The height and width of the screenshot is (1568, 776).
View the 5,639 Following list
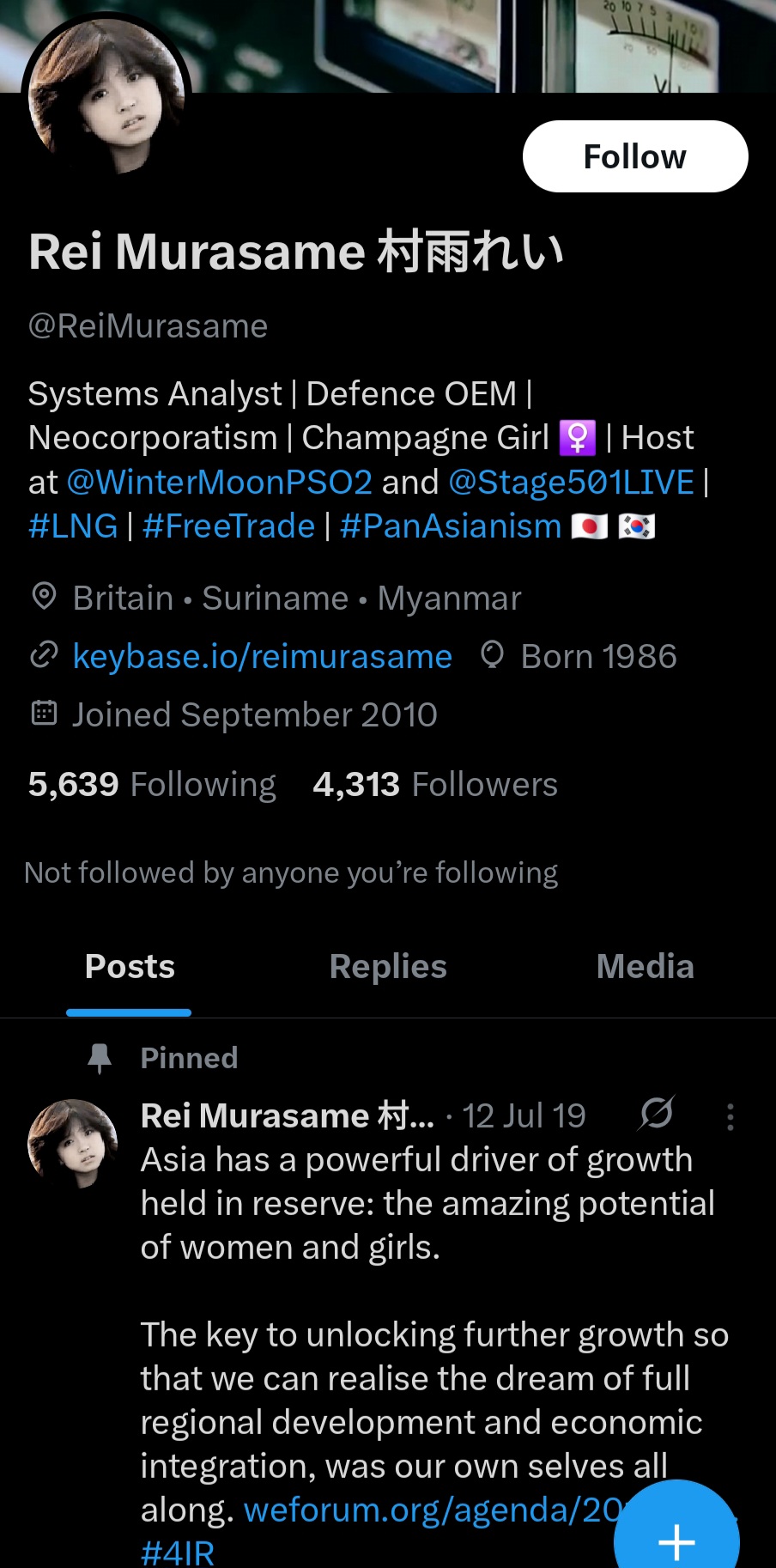pyautogui.click(x=152, y=784)
